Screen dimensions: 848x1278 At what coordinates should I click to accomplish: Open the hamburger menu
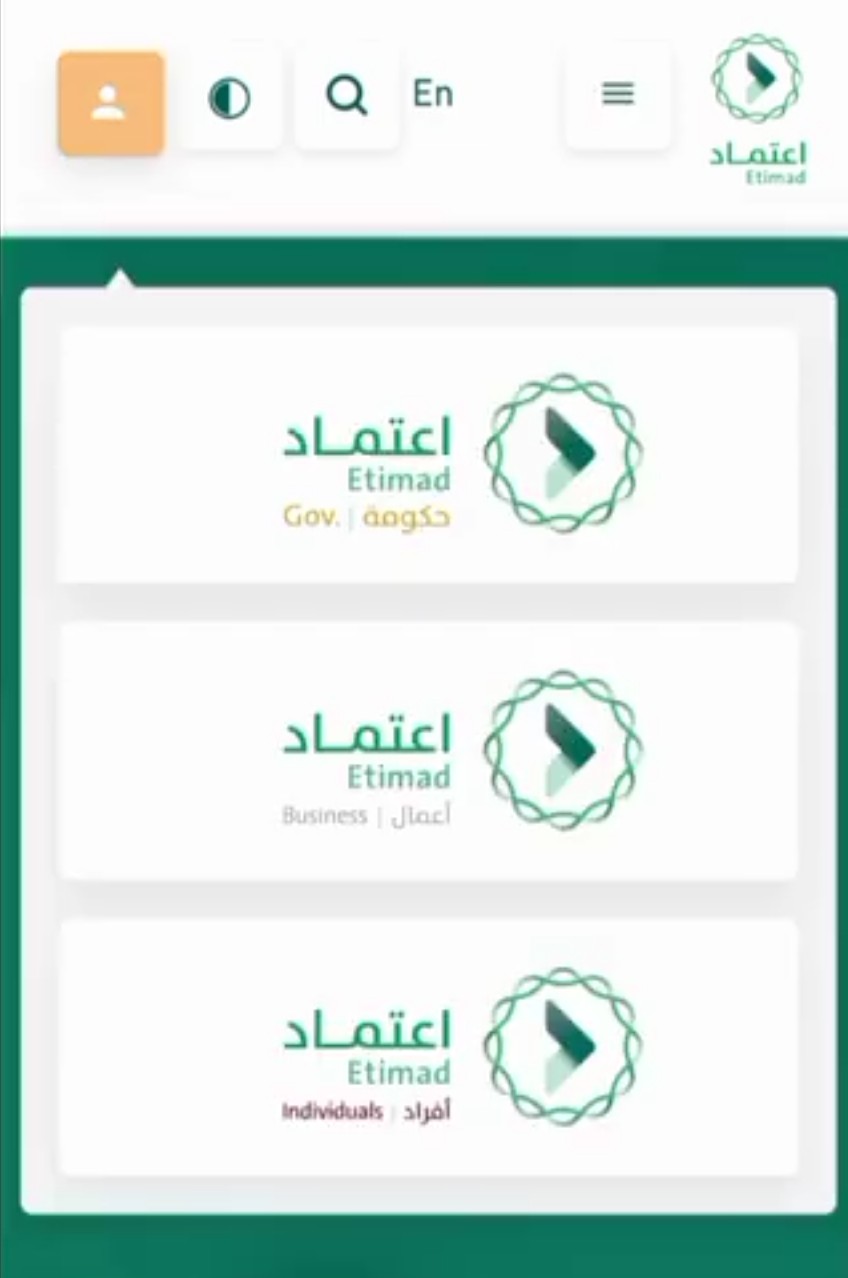[618, 95]
